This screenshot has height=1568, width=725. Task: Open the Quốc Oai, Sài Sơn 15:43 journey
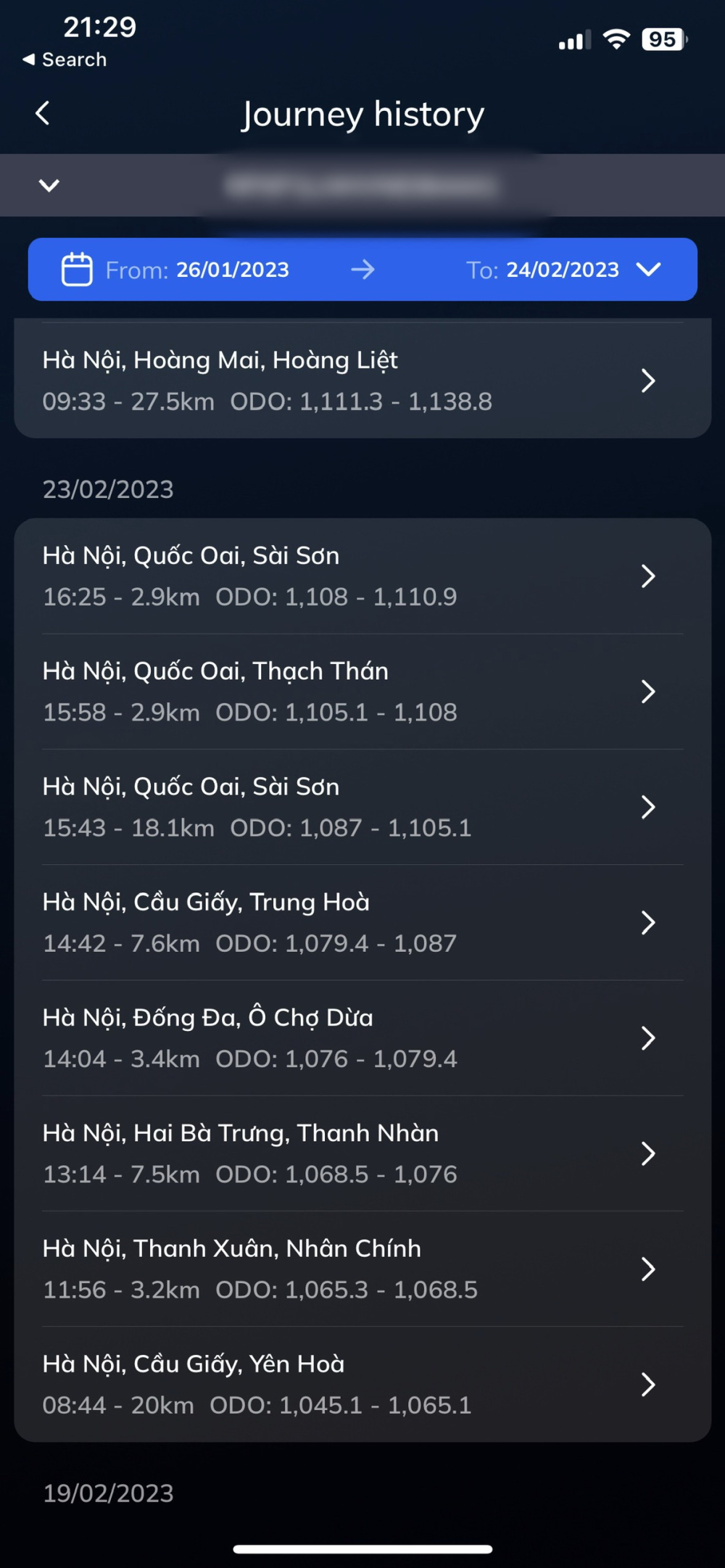362,807
